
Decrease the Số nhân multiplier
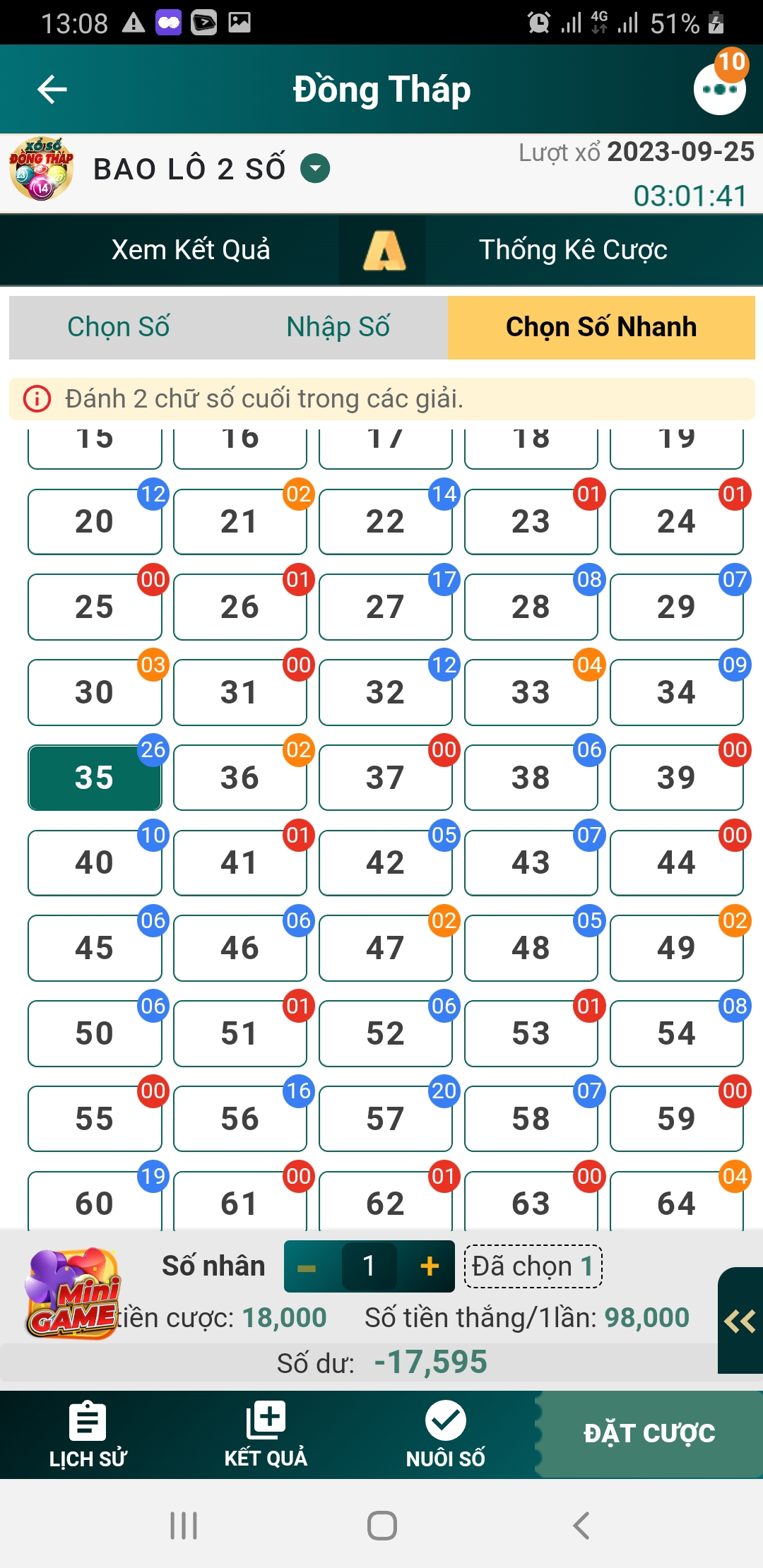307,1266
